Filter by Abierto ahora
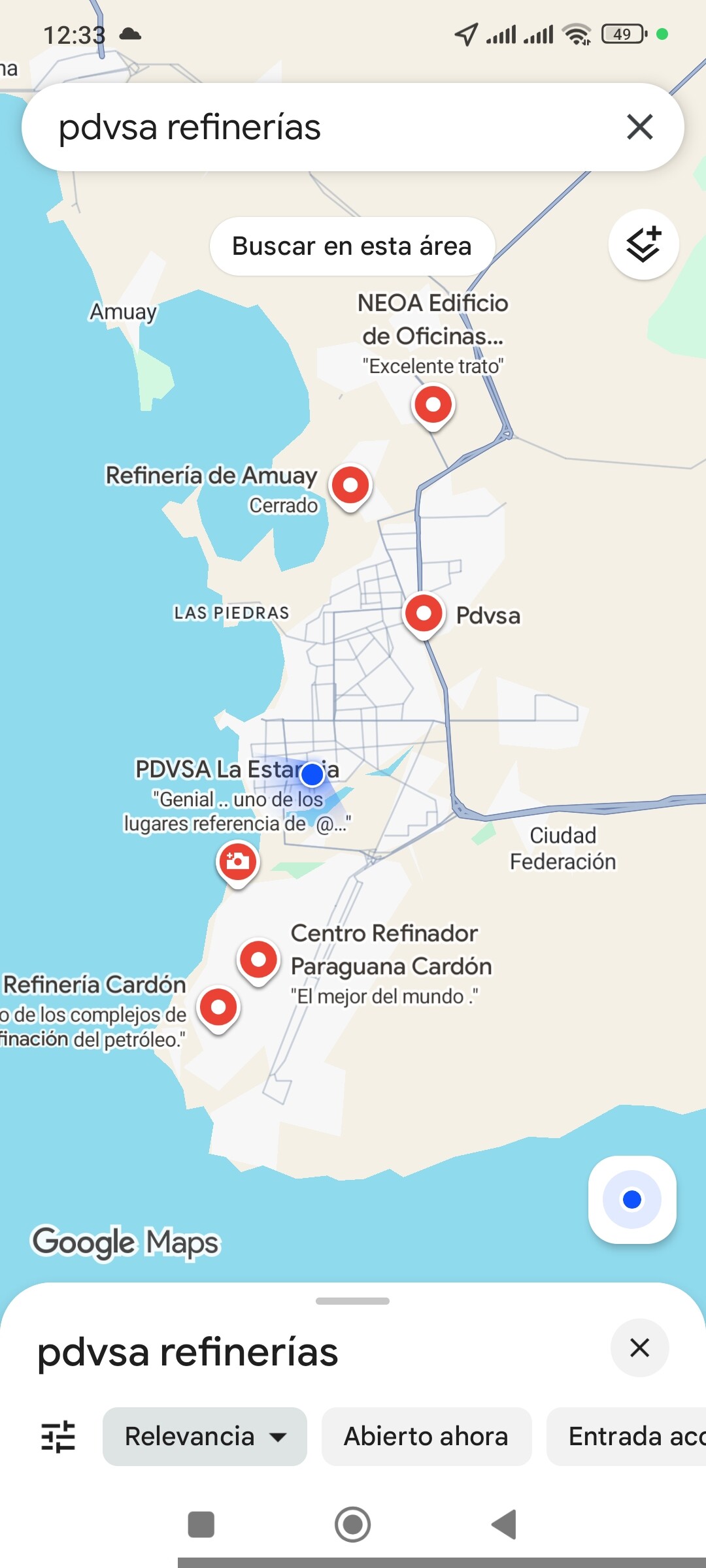 (426, 1437)
